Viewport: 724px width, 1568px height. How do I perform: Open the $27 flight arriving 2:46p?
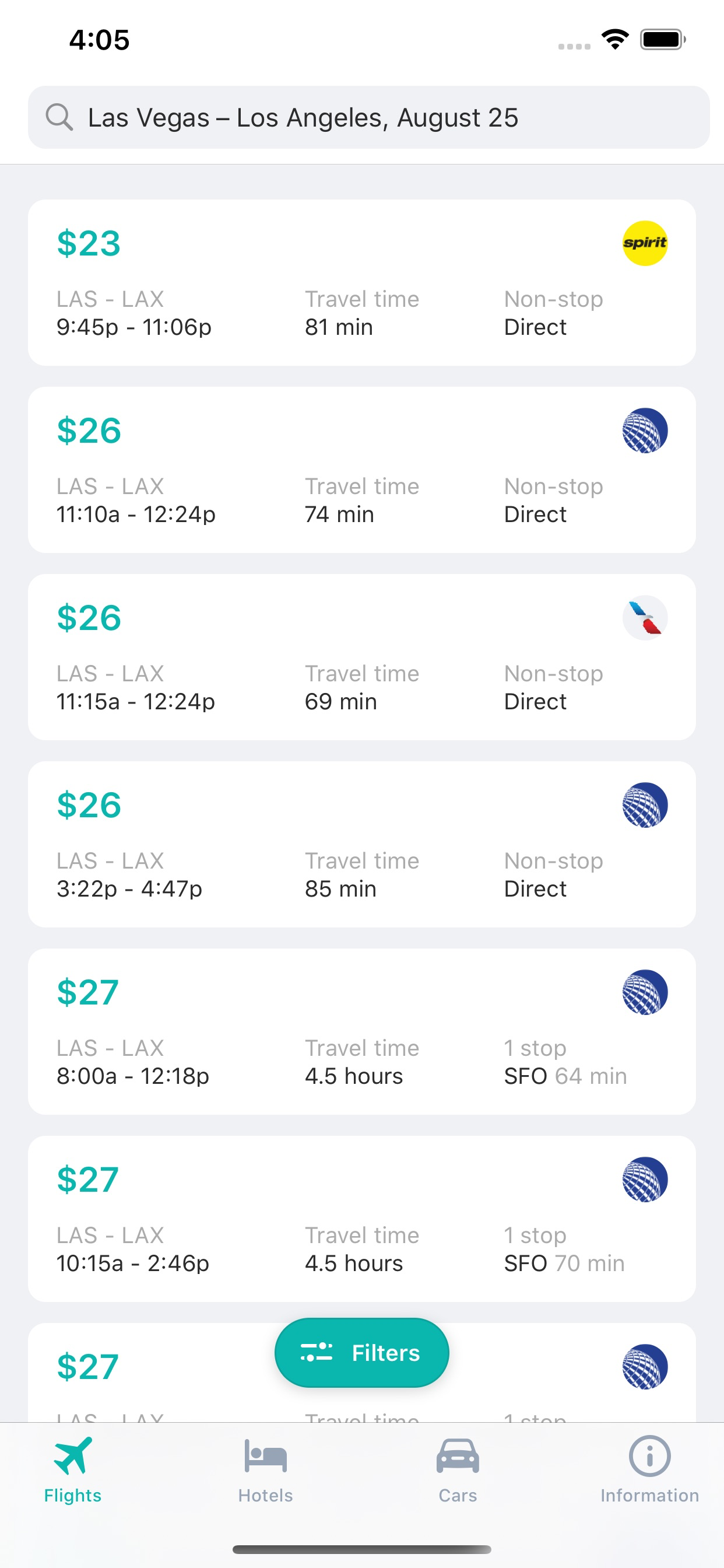[362, 1216]
